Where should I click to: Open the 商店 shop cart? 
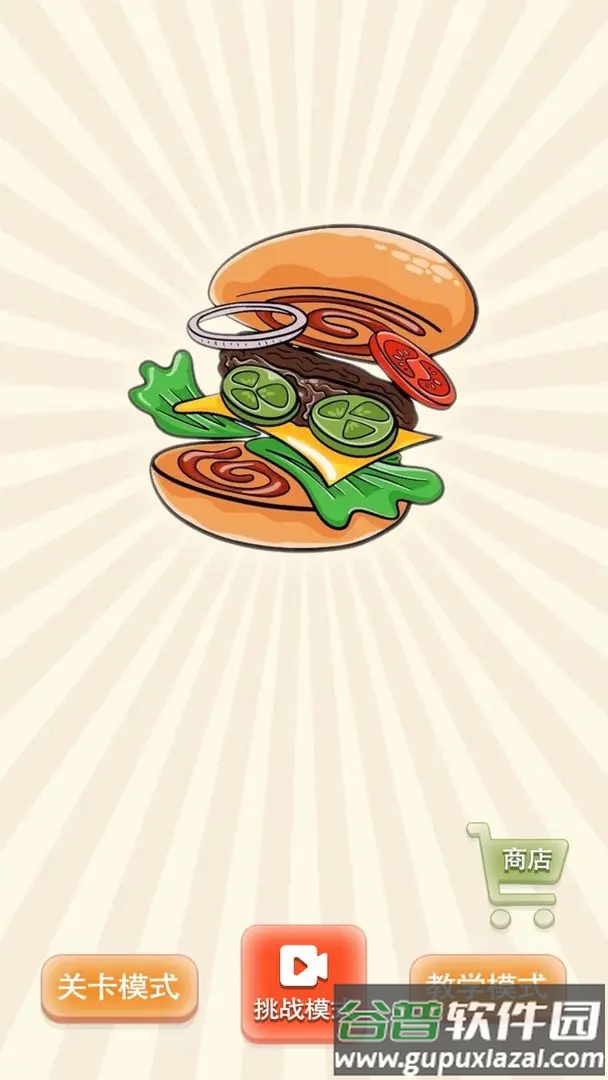click(518, 873)
